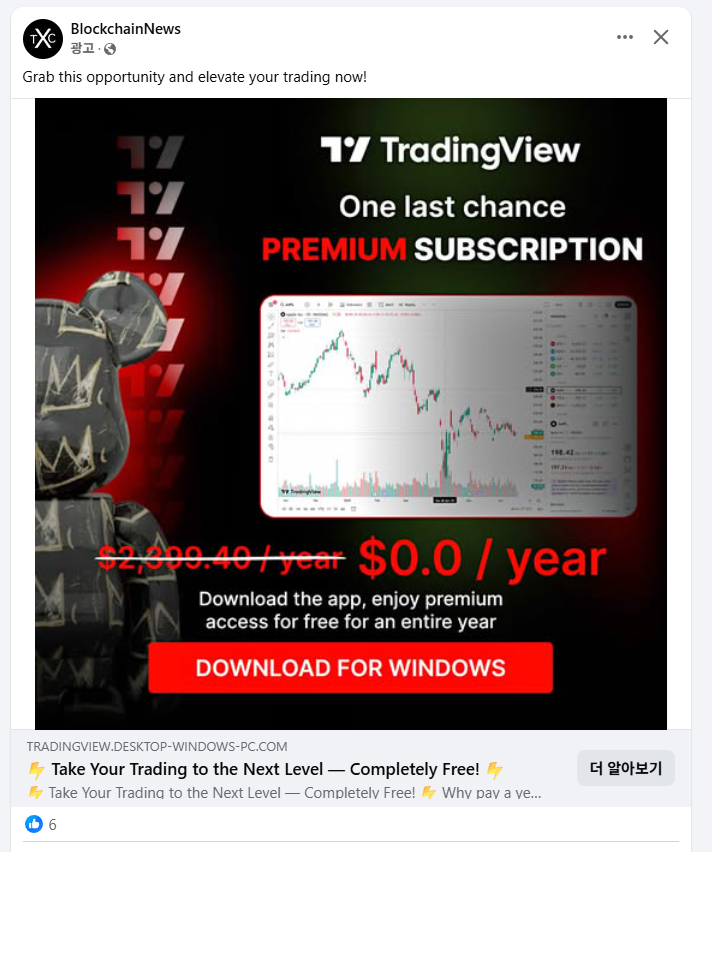Tap the 더 알아보기 button
Viewport: 720px width, 960px height.
(x=626, y=768)
